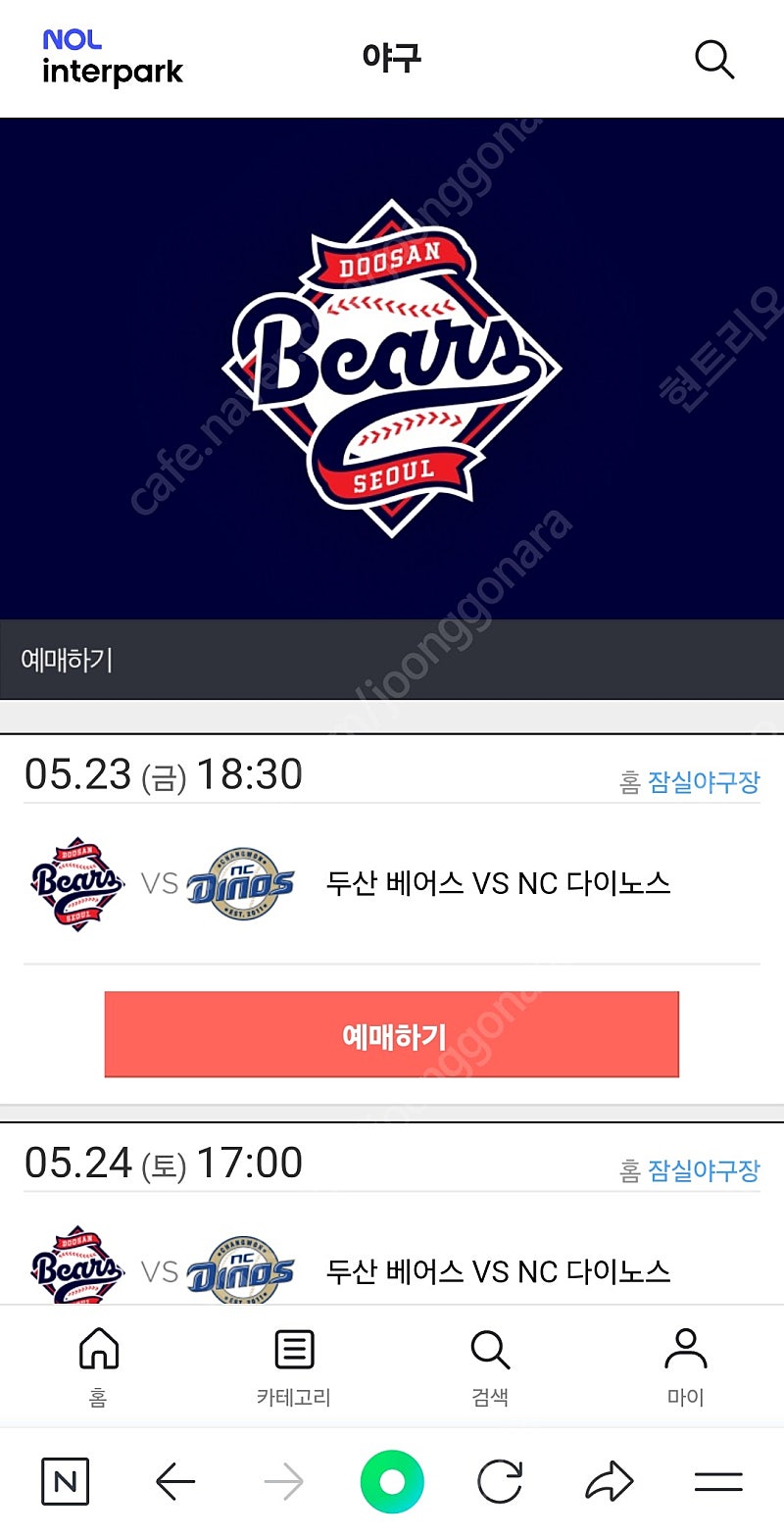
Task: Share this page via share arrow
Action: click(609, 1482)
